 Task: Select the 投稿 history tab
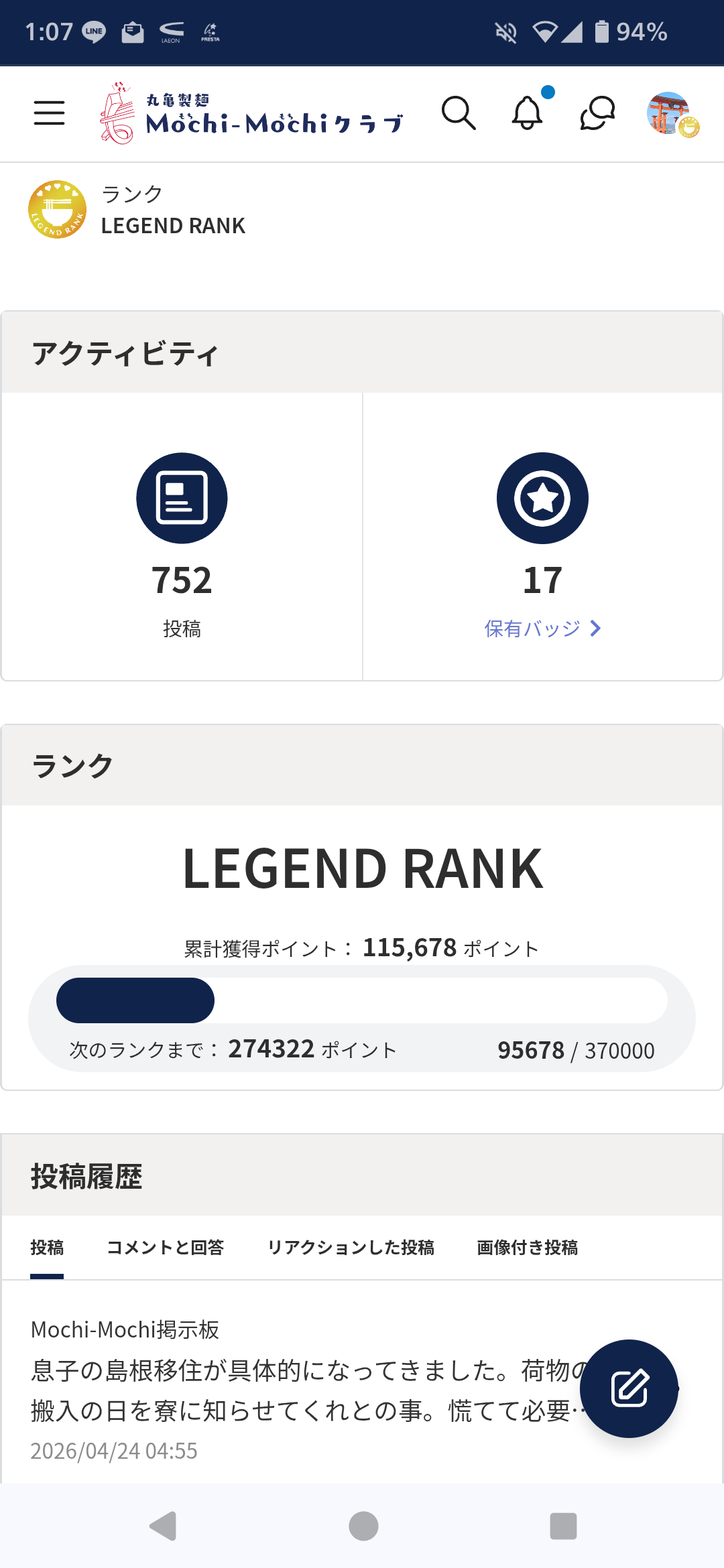[47, 1248]
